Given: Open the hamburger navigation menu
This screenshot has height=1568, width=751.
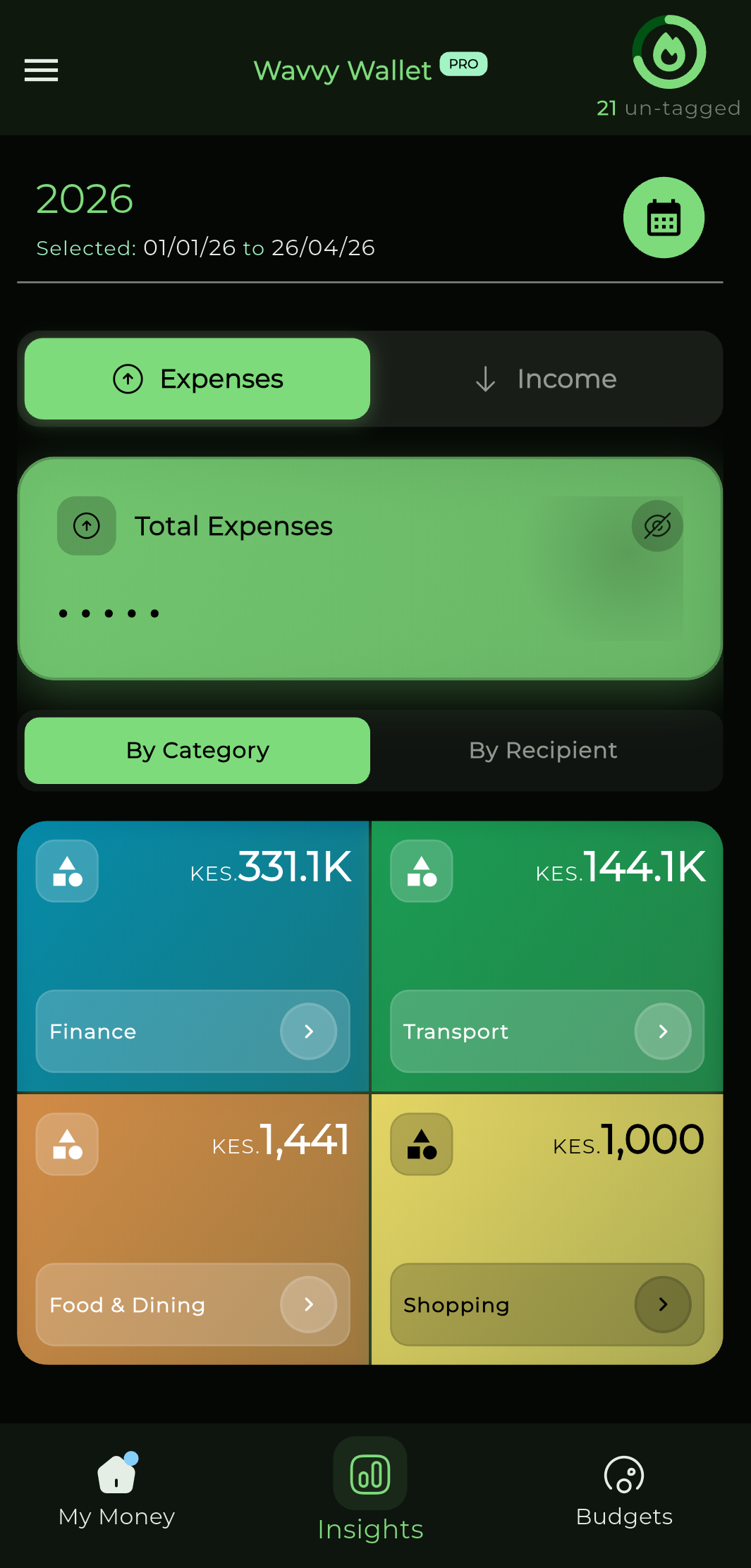Looking at the screenshot, I should tap(40, 70).
